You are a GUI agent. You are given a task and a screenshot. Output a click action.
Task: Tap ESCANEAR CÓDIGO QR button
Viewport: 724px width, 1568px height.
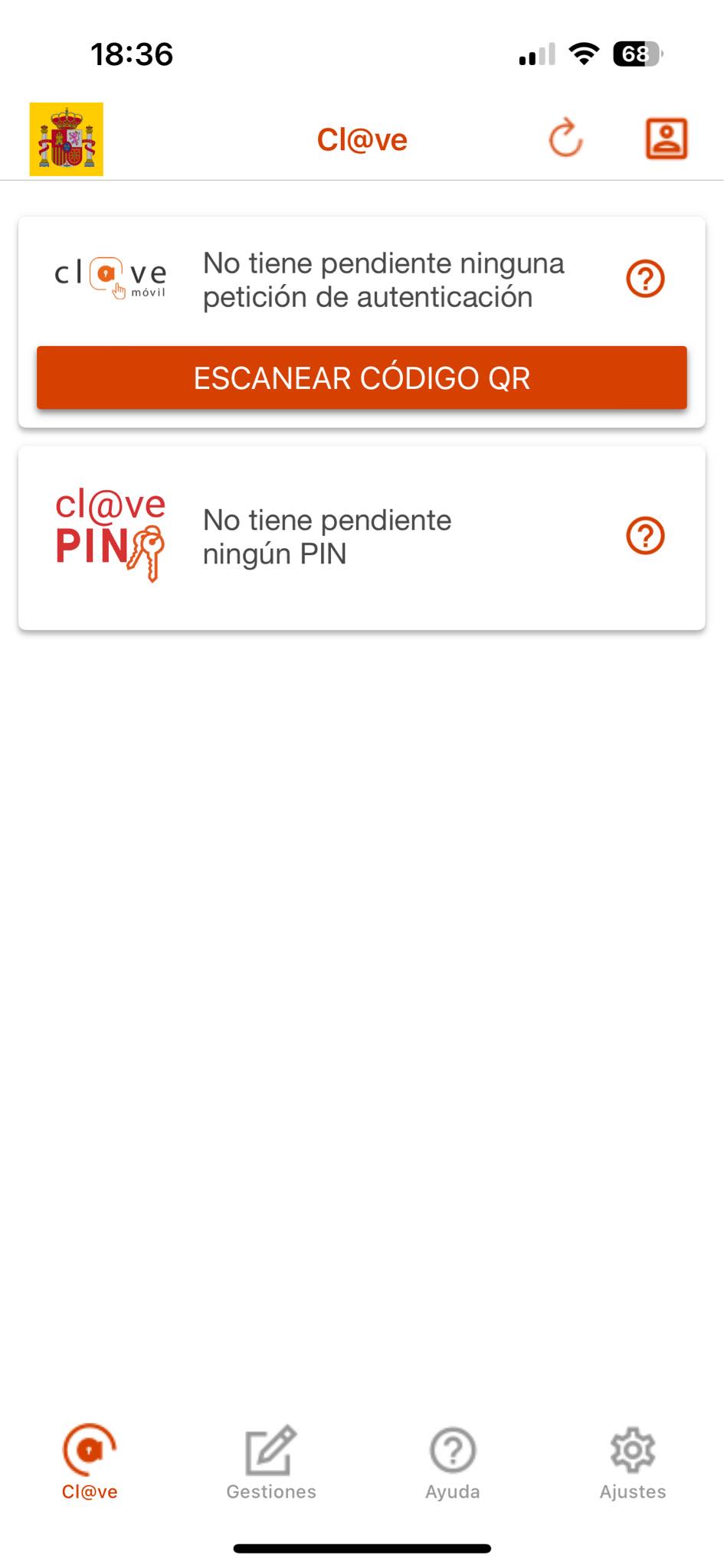[x=362, y=377]
